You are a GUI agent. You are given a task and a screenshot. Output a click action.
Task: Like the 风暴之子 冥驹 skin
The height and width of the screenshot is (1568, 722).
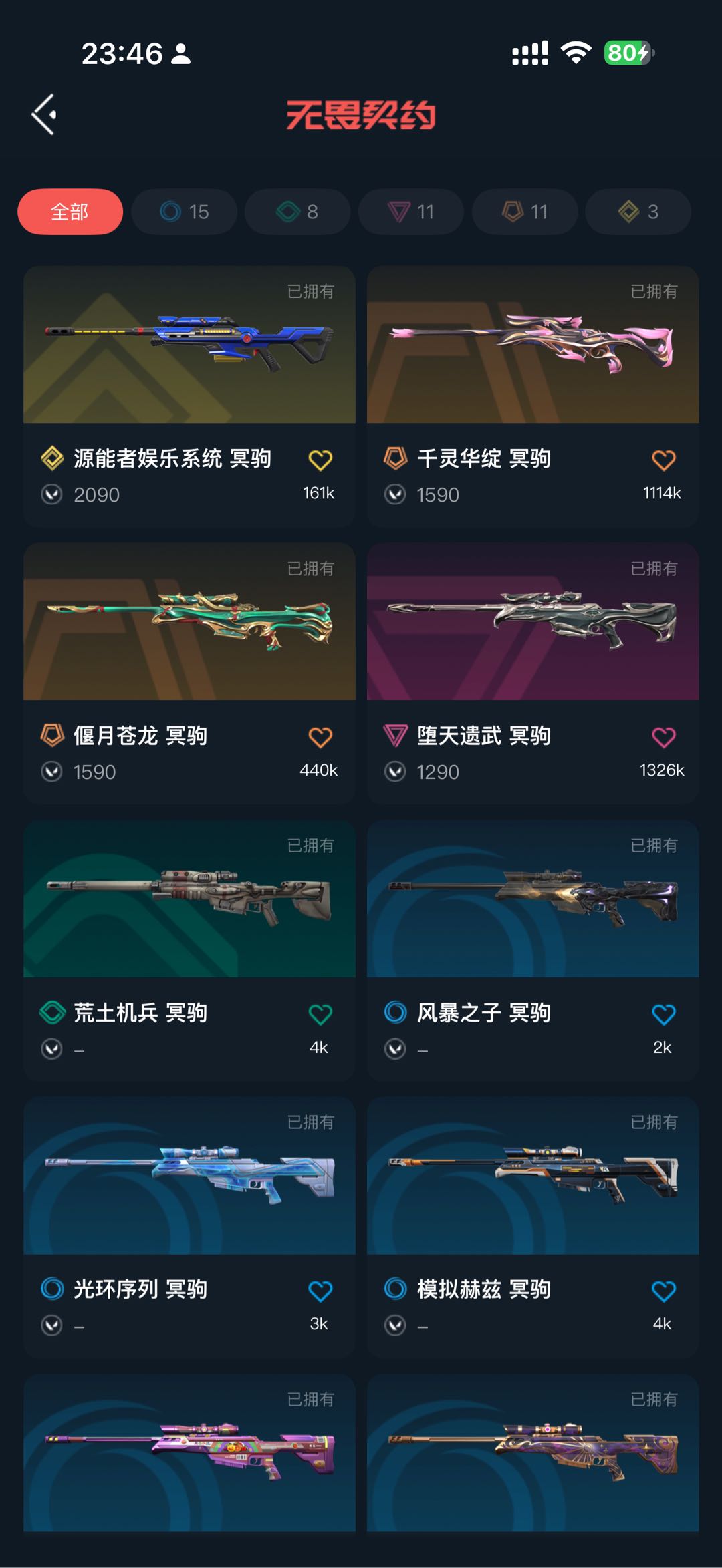pyautogui.click(x=663, y=1014)
